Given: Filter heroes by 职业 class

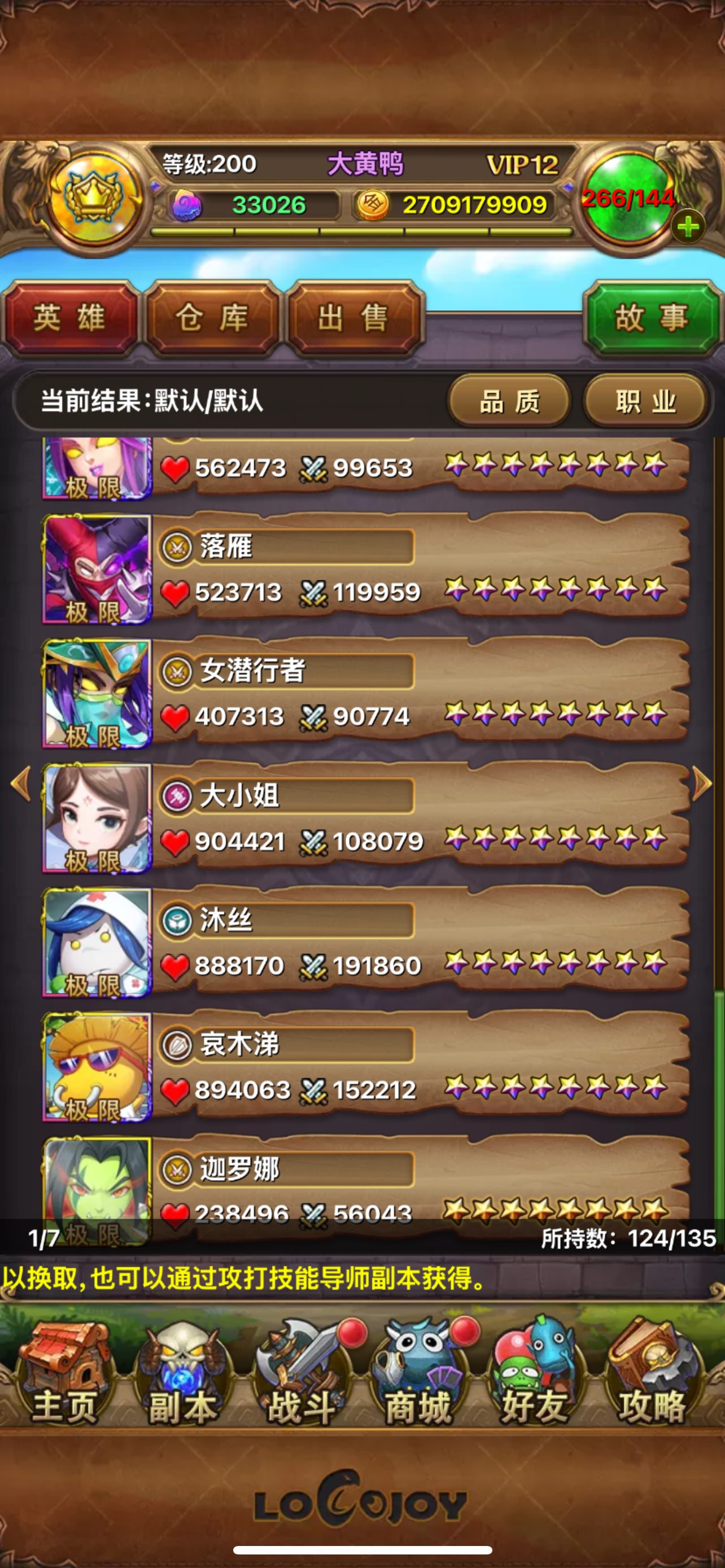Looking at the screenshot, I should click(x=645, y=401).
